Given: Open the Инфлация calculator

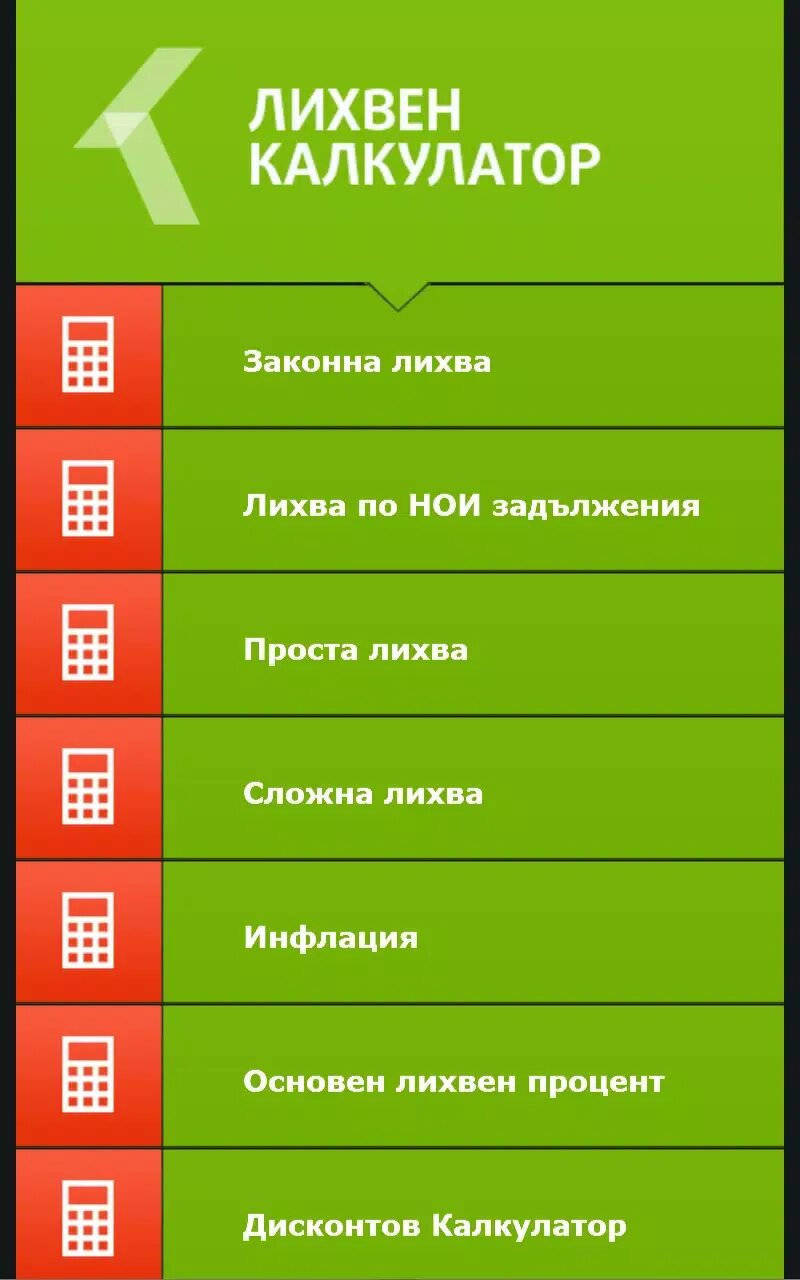Looking at the screenshot, I should click(400, 933).
